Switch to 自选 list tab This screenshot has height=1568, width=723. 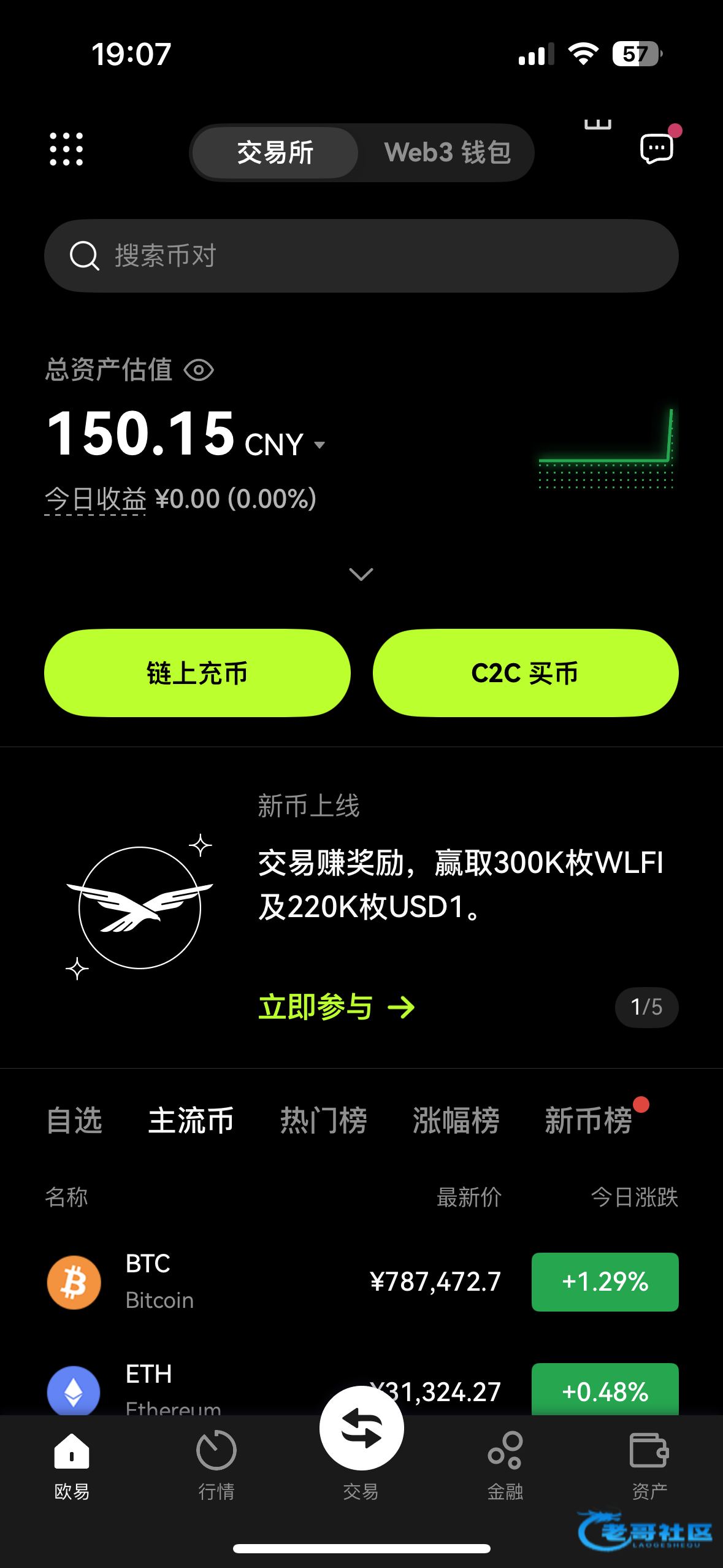click(74, 1120)
